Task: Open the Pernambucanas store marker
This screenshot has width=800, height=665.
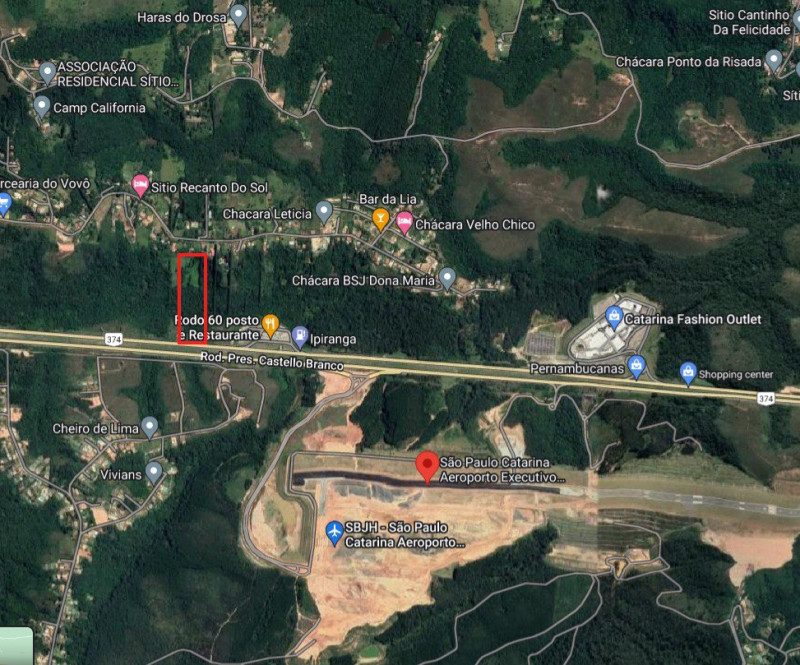Action: click(635, 367)
